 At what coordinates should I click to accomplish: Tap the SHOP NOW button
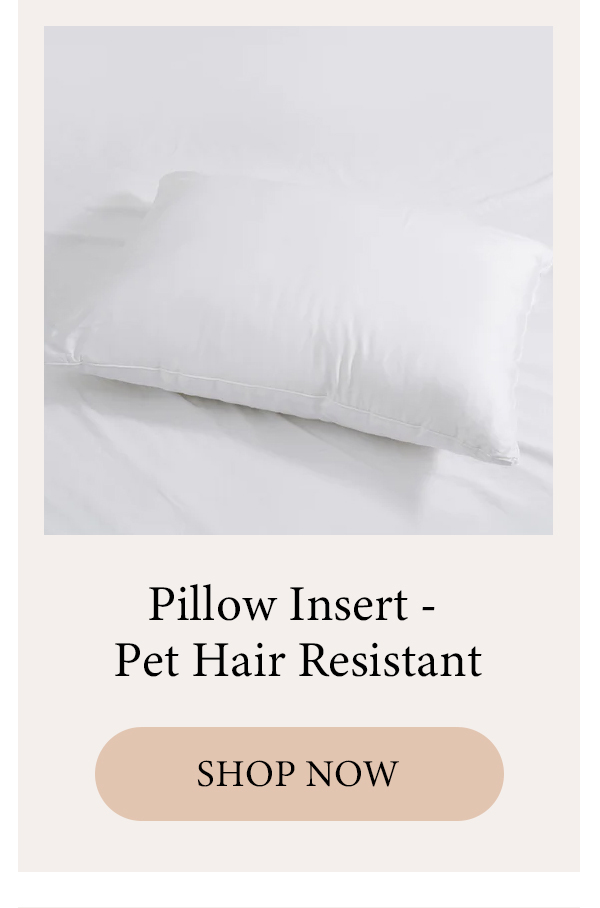pyautogui.click(x=299, y=774)
